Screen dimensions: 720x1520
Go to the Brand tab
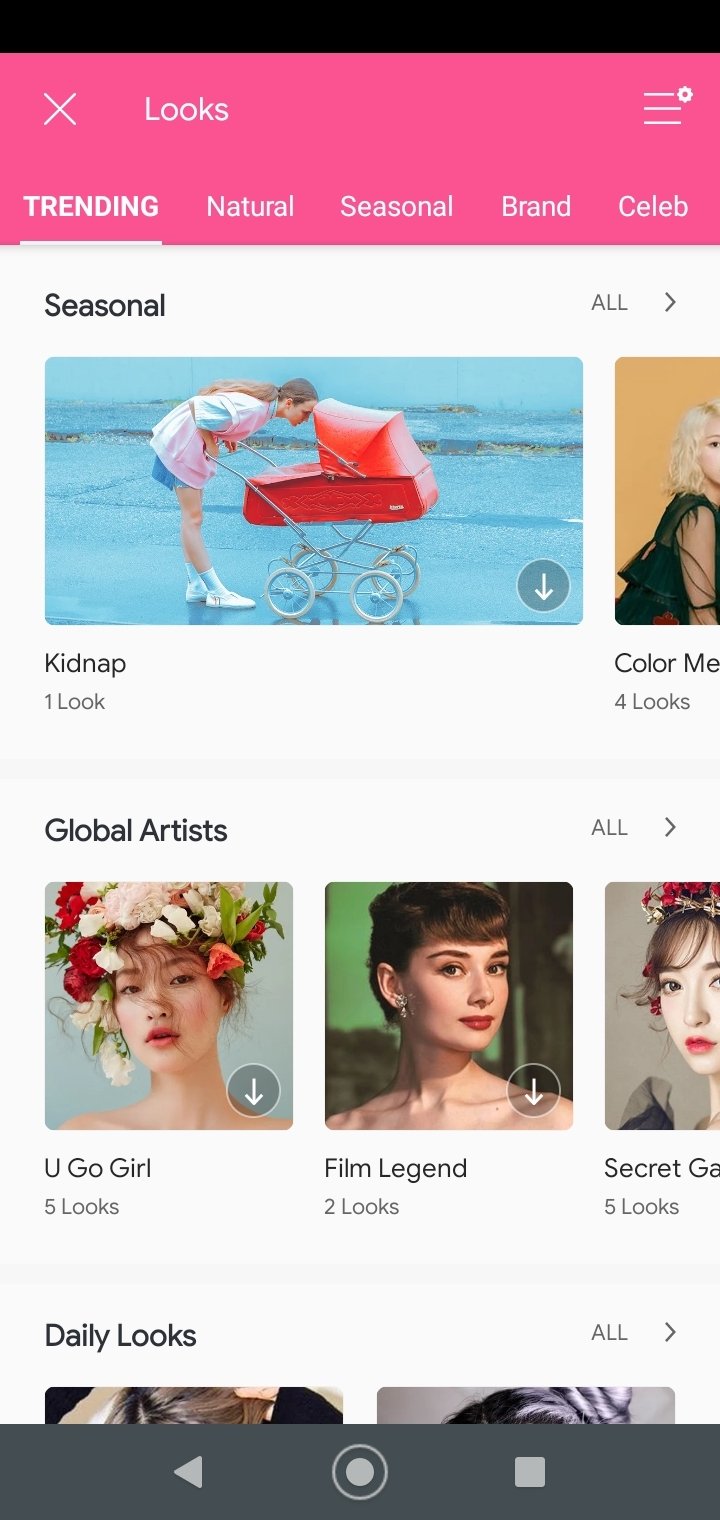[x=536, y=207]
